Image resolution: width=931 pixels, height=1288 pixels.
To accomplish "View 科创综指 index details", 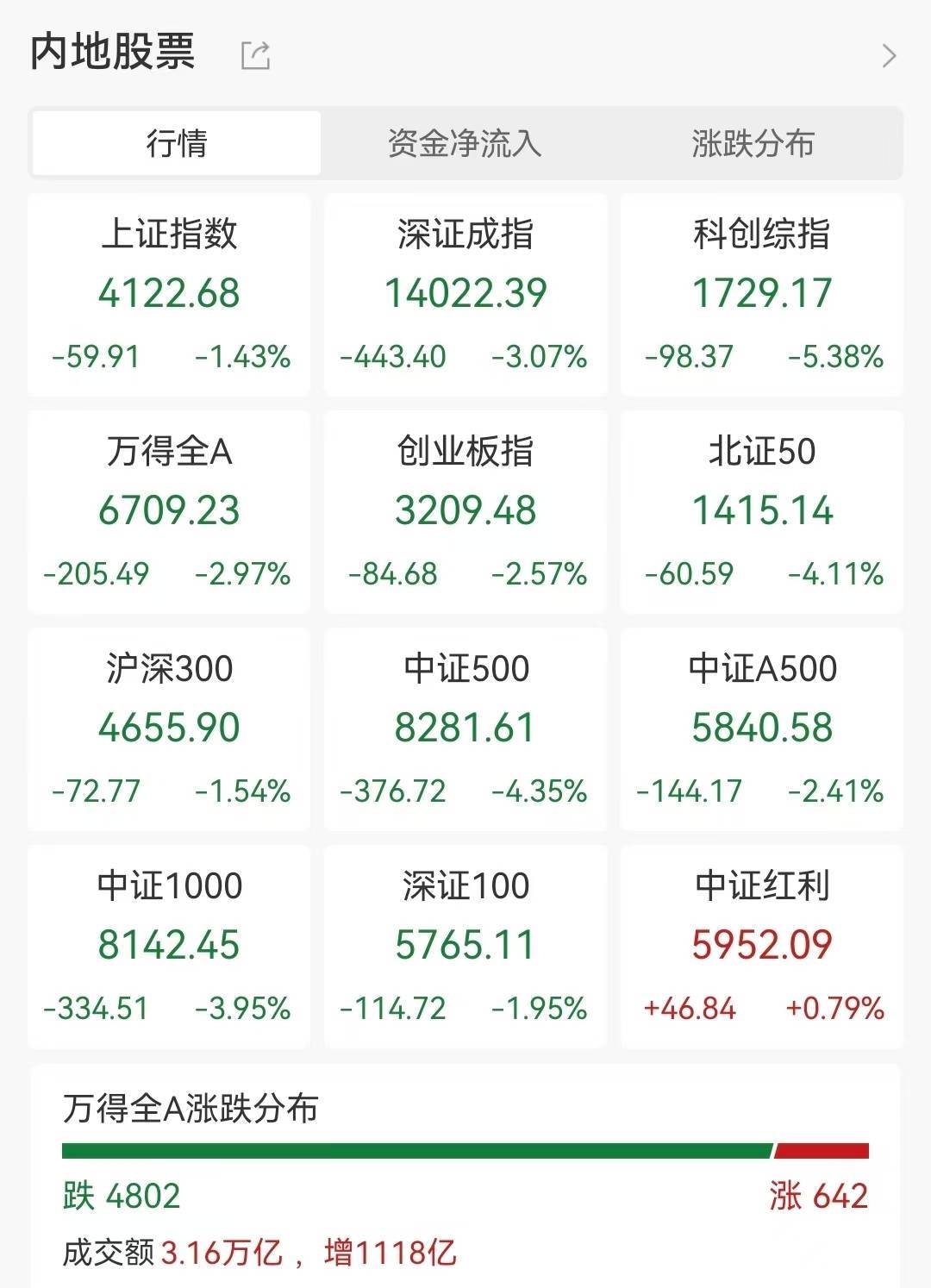I will [x=762, y=294].
